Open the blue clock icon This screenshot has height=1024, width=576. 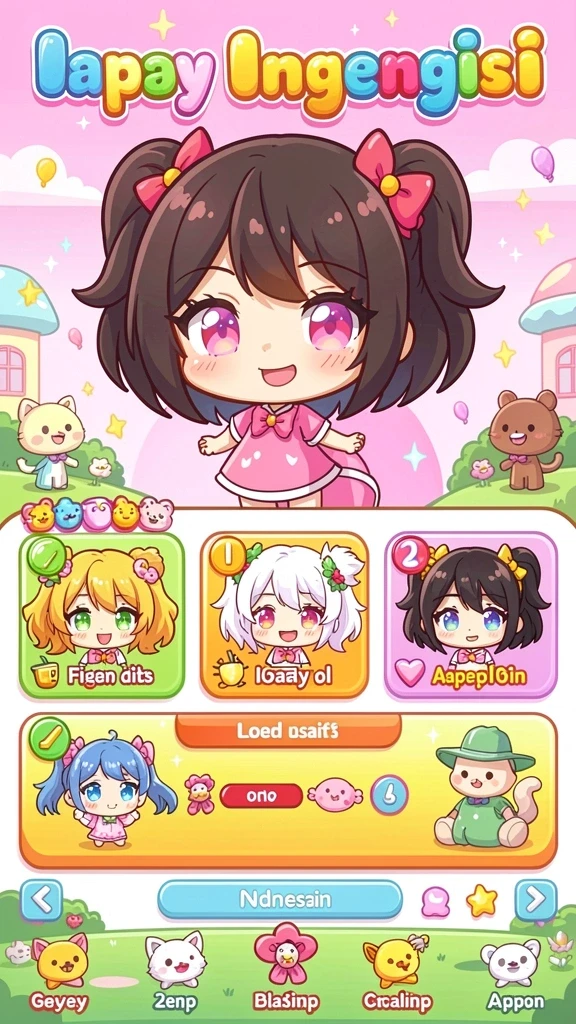(389, 795)
